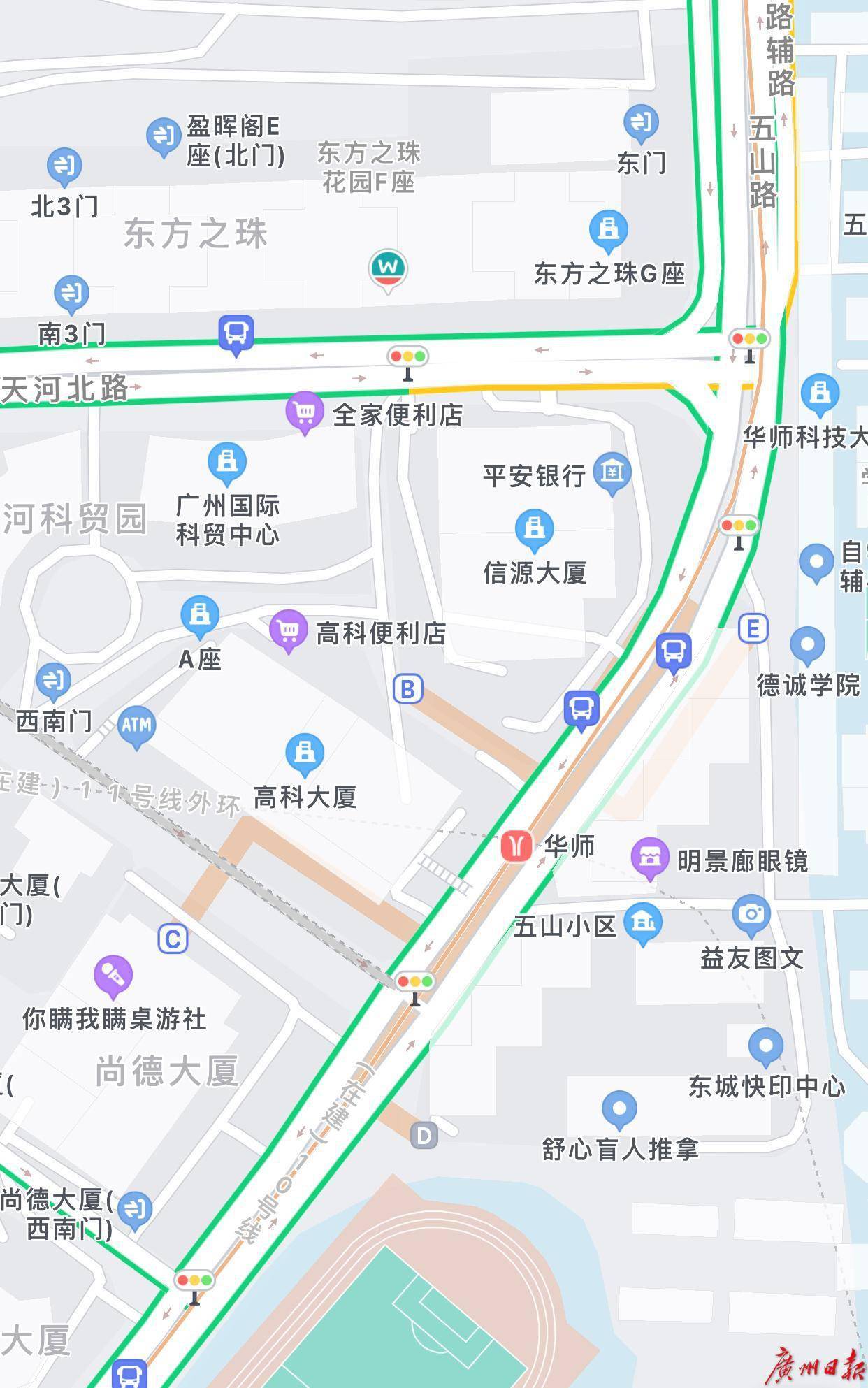Select the 五山小区 residential marker
Viewport: 868px width, 1388px height.
coord(642,920)
